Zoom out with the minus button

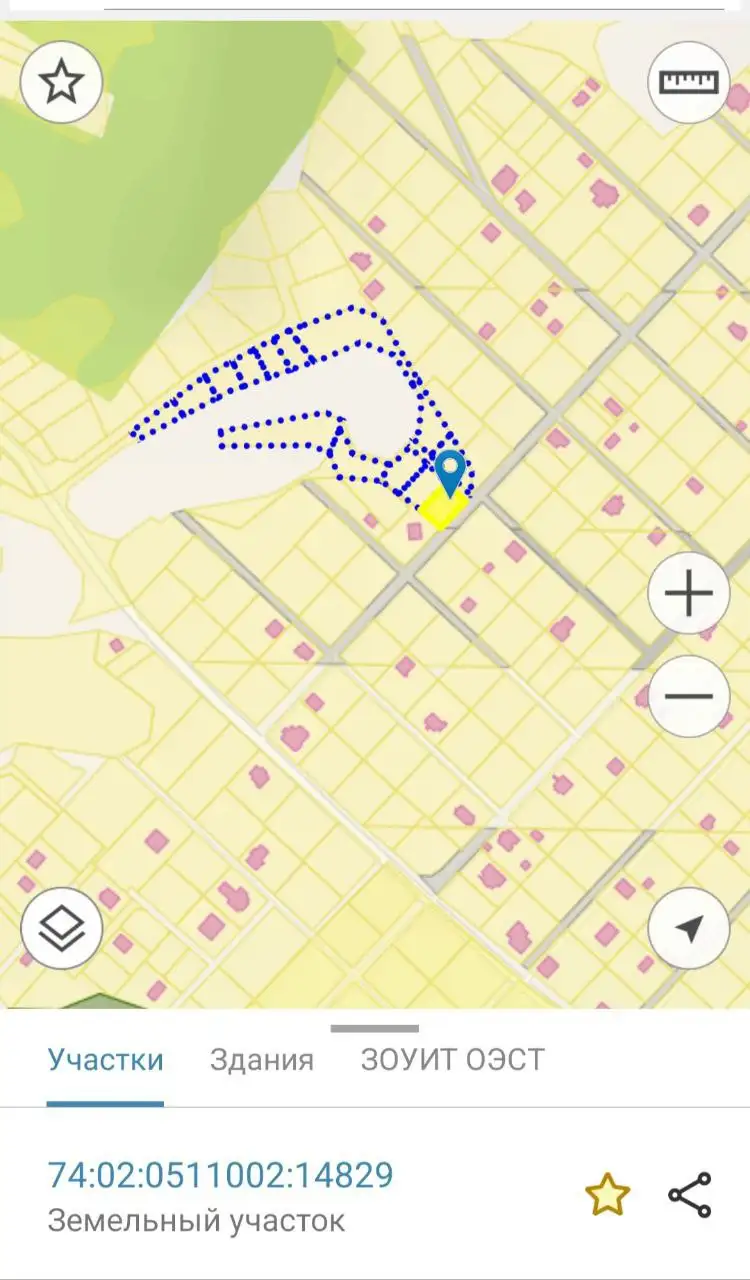[x=689, y=697]
